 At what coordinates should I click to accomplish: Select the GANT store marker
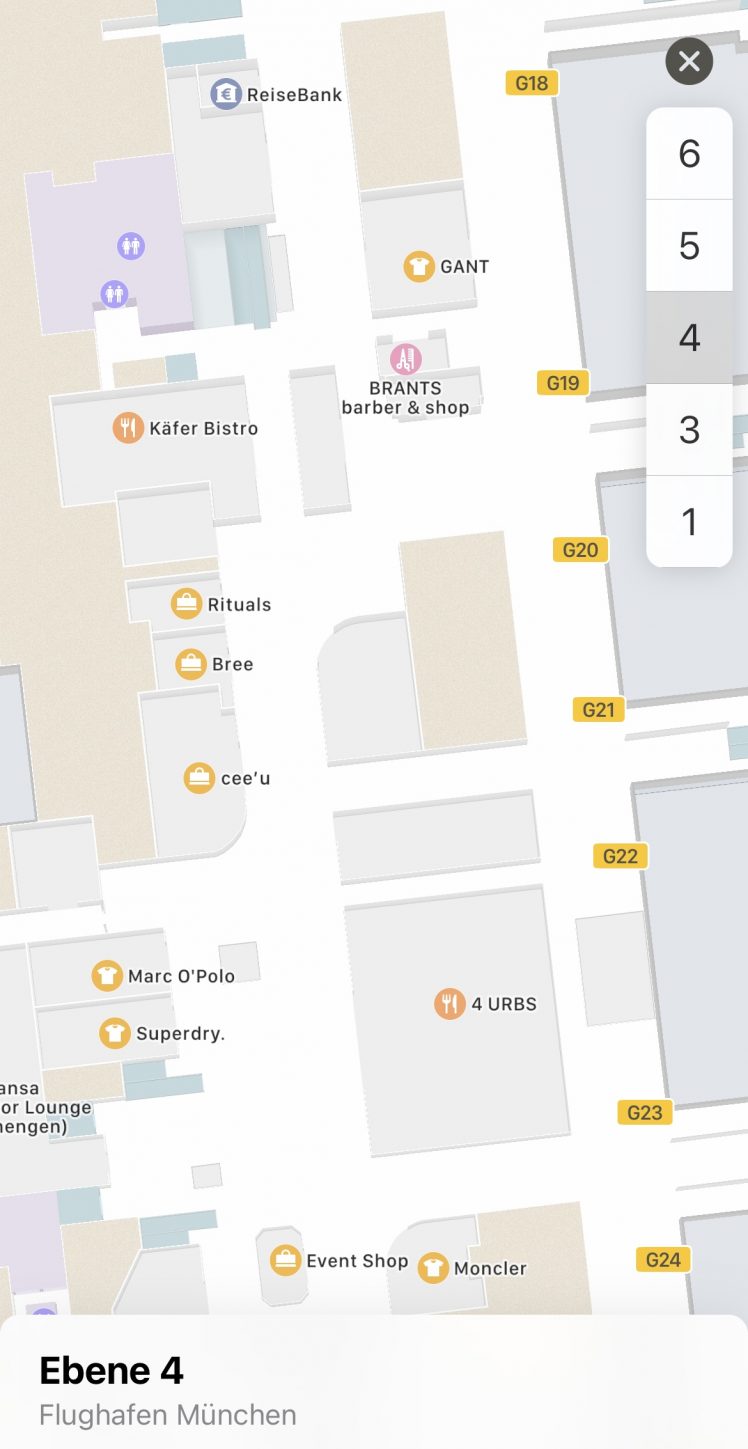click(x=419, y=266)
